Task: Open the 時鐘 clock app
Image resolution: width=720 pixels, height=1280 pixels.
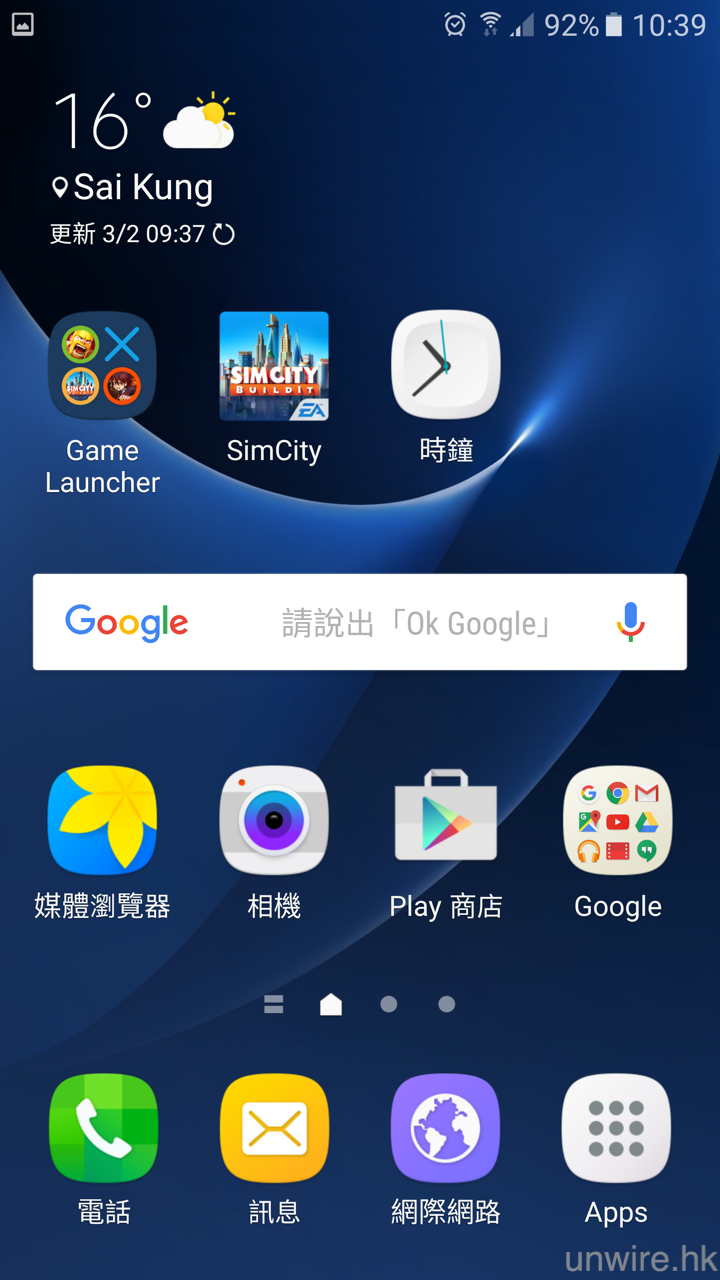Action: [446, 366]
